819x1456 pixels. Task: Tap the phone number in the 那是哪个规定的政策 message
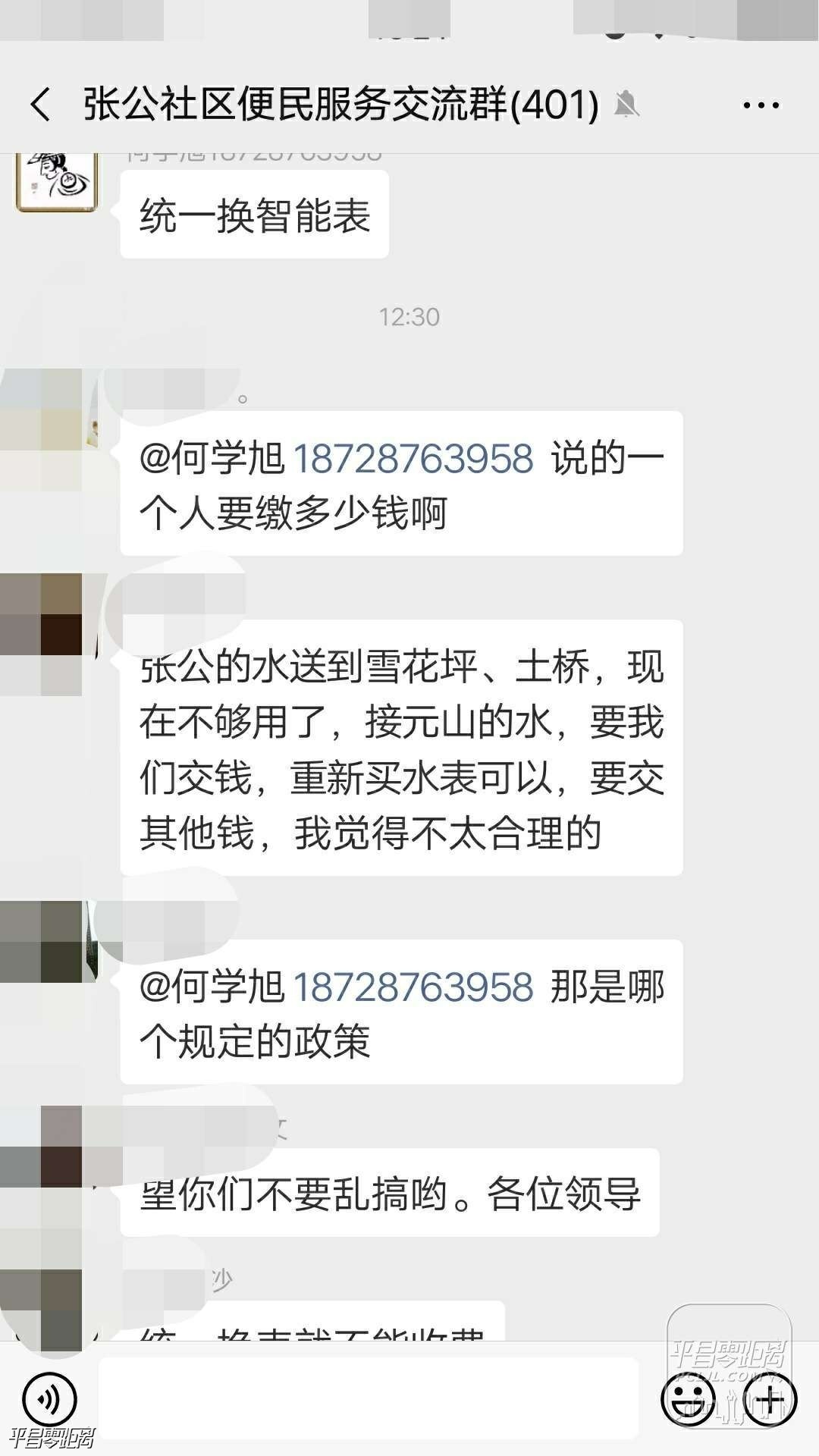tap(413, 987)
